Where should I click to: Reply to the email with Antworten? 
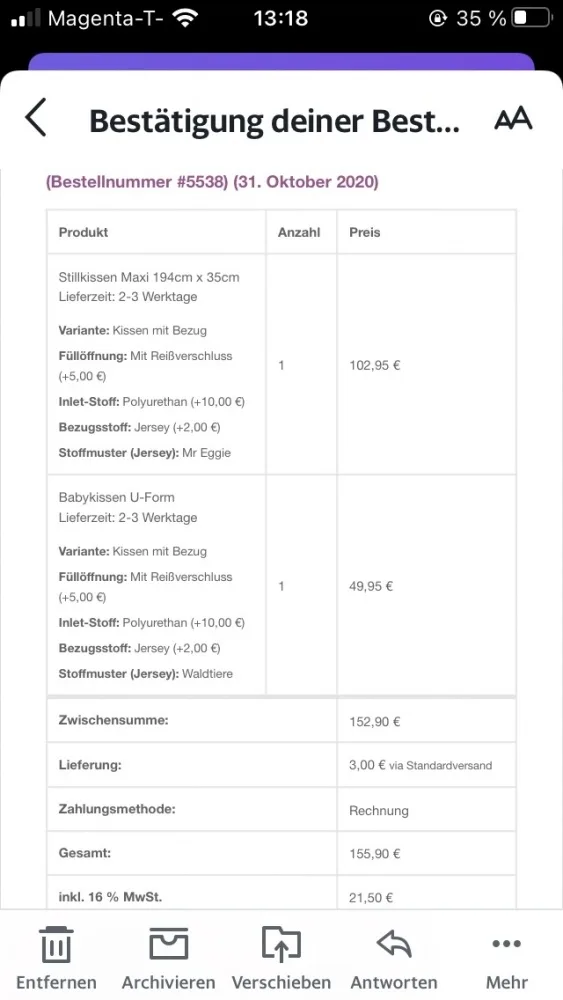pos(394,958)
